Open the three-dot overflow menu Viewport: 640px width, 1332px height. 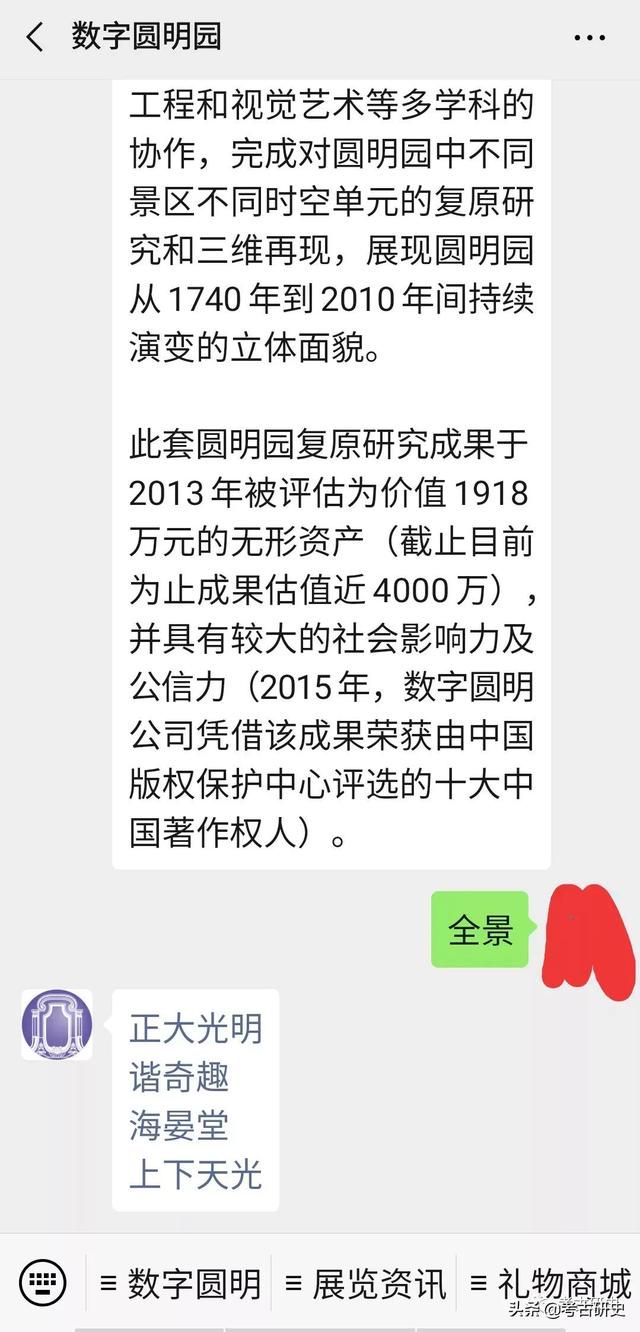pyautogui.click(x=589, y=39)
